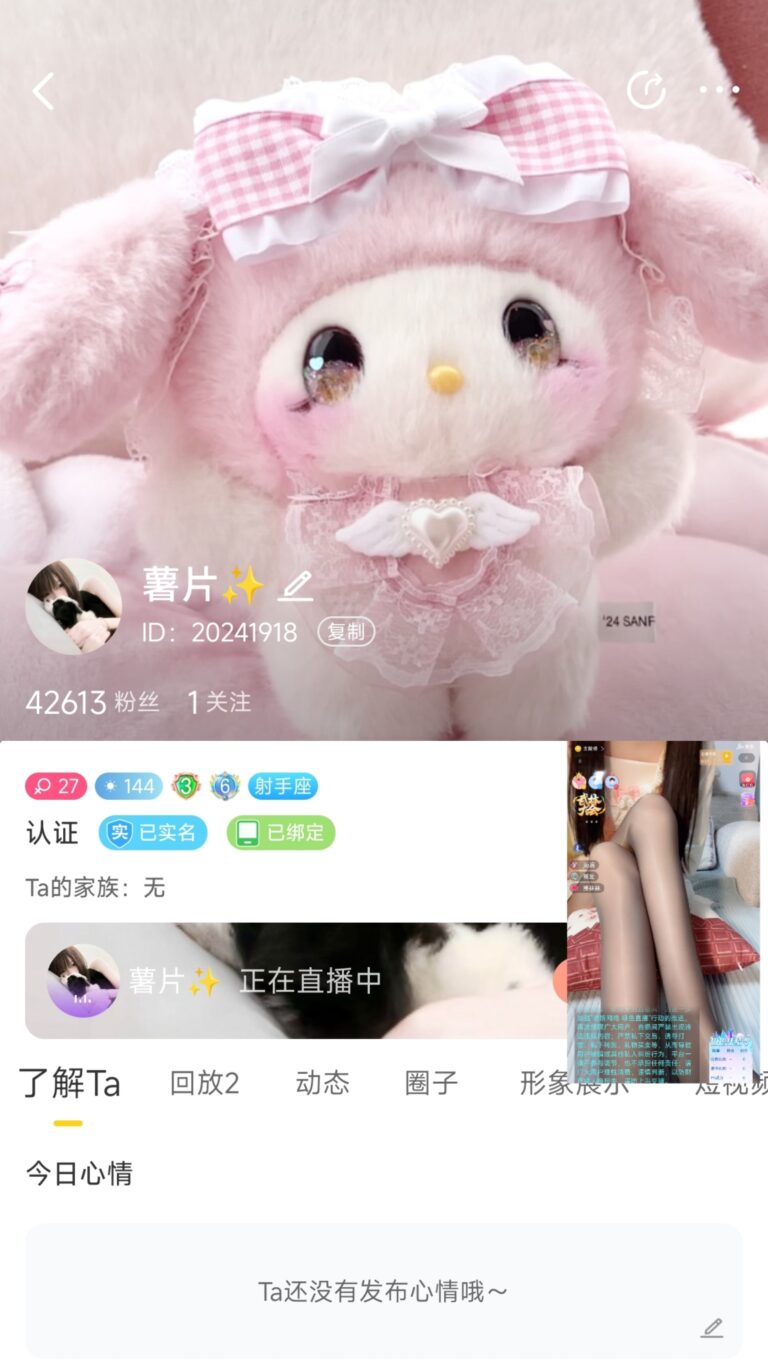Edit the nickname 薯片 with the pencil

(x=295, y=585)
